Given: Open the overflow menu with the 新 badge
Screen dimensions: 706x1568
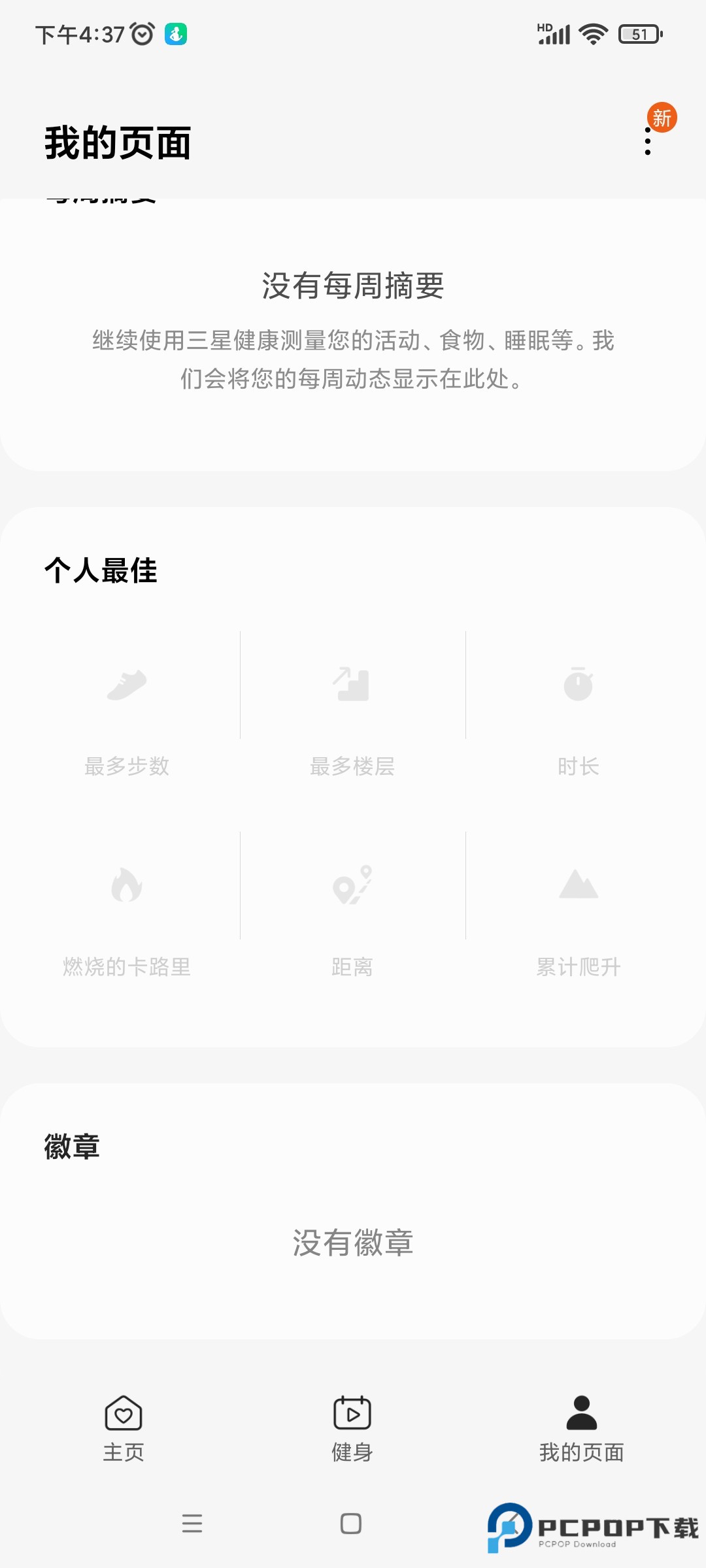Looking at the screenshot, I should 648,140.
